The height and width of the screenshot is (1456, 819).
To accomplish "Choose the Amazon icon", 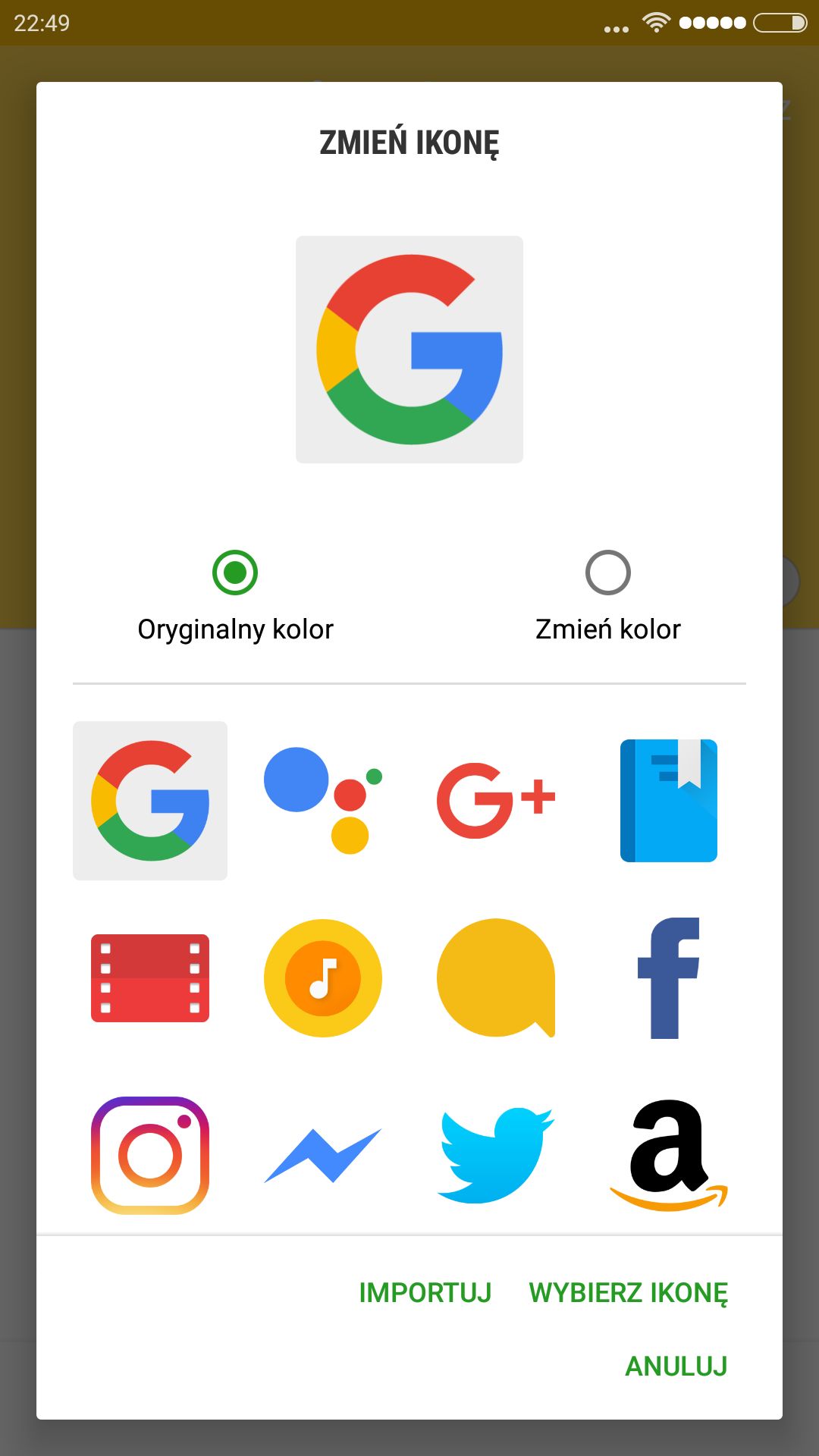I will (669, 1156).
